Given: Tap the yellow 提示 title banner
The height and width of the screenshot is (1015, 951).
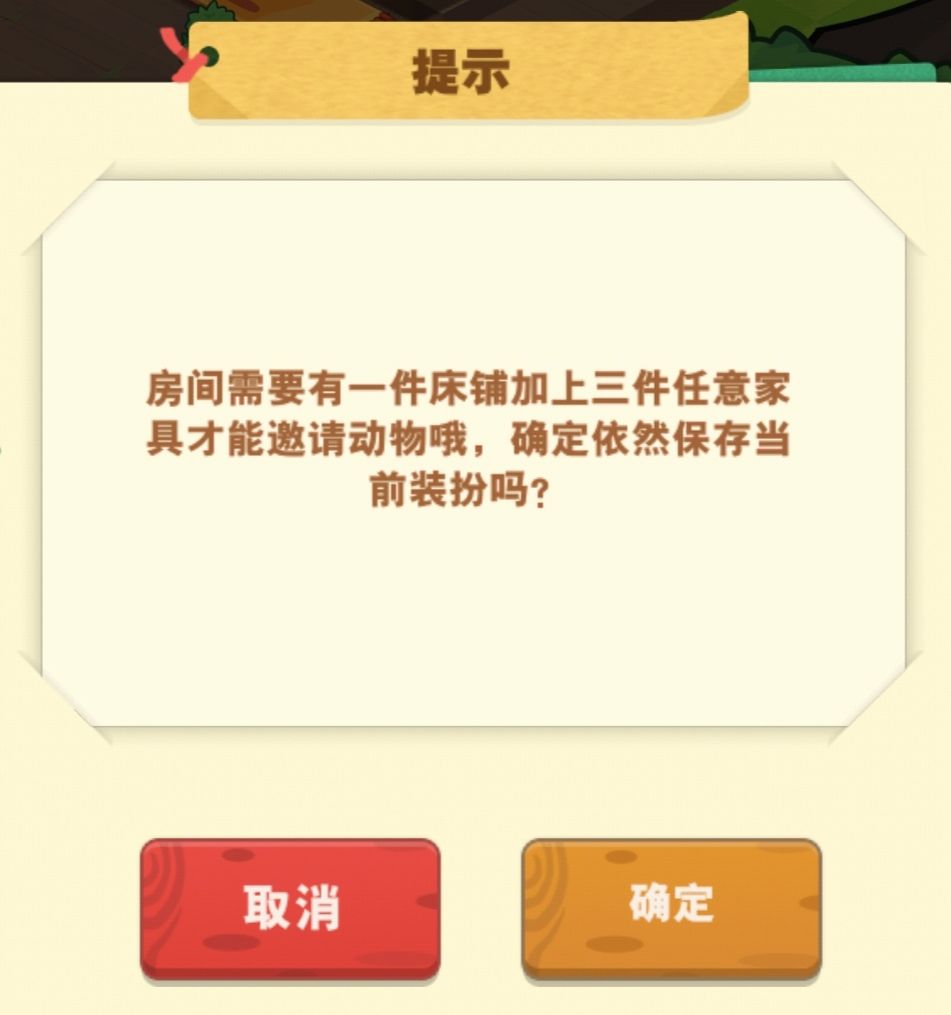Looking at the screenshot, I should [x=466, y=67].
